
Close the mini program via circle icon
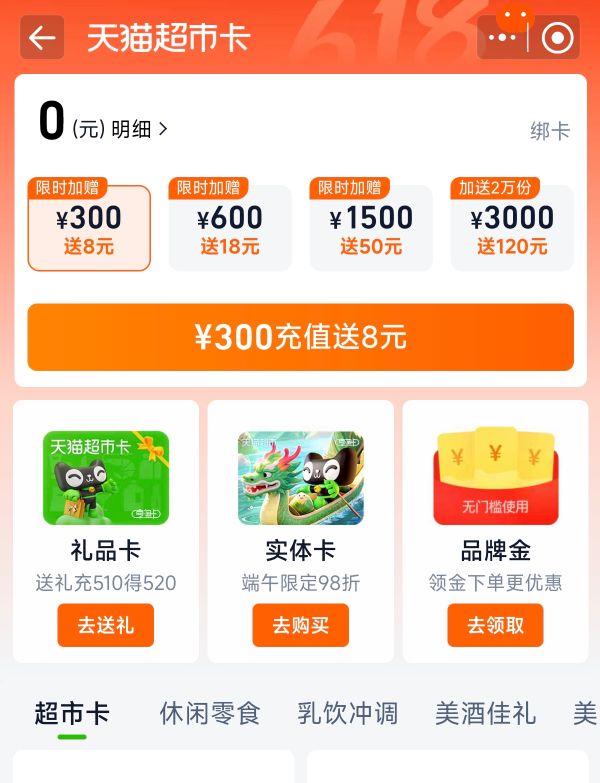(557, 38)
